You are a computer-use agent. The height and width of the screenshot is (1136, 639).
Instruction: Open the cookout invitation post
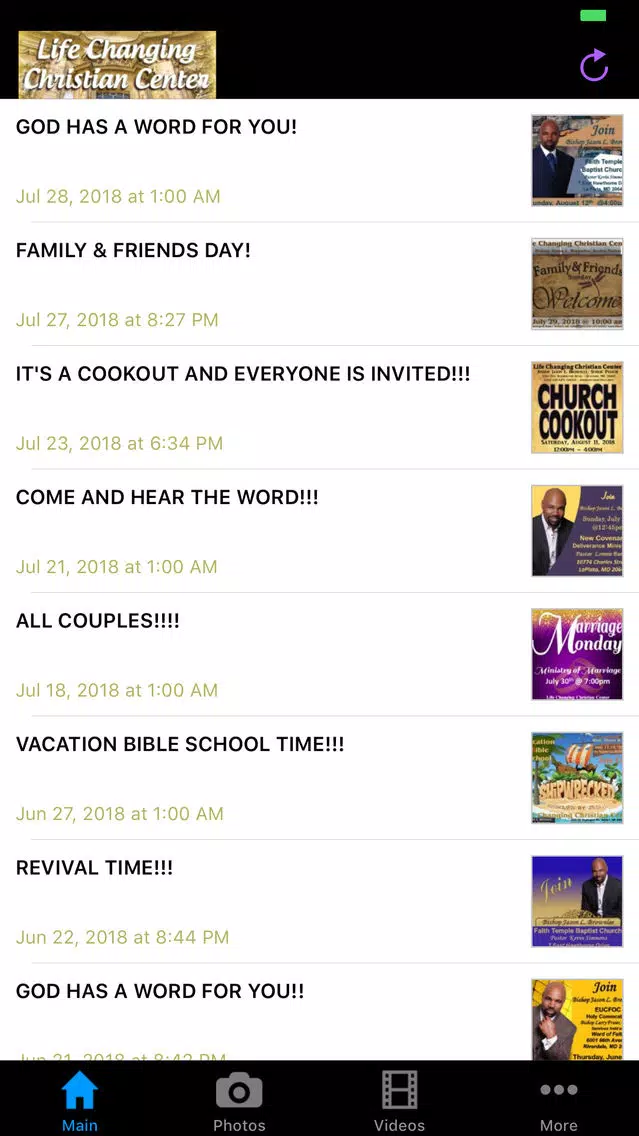point(320,407)
